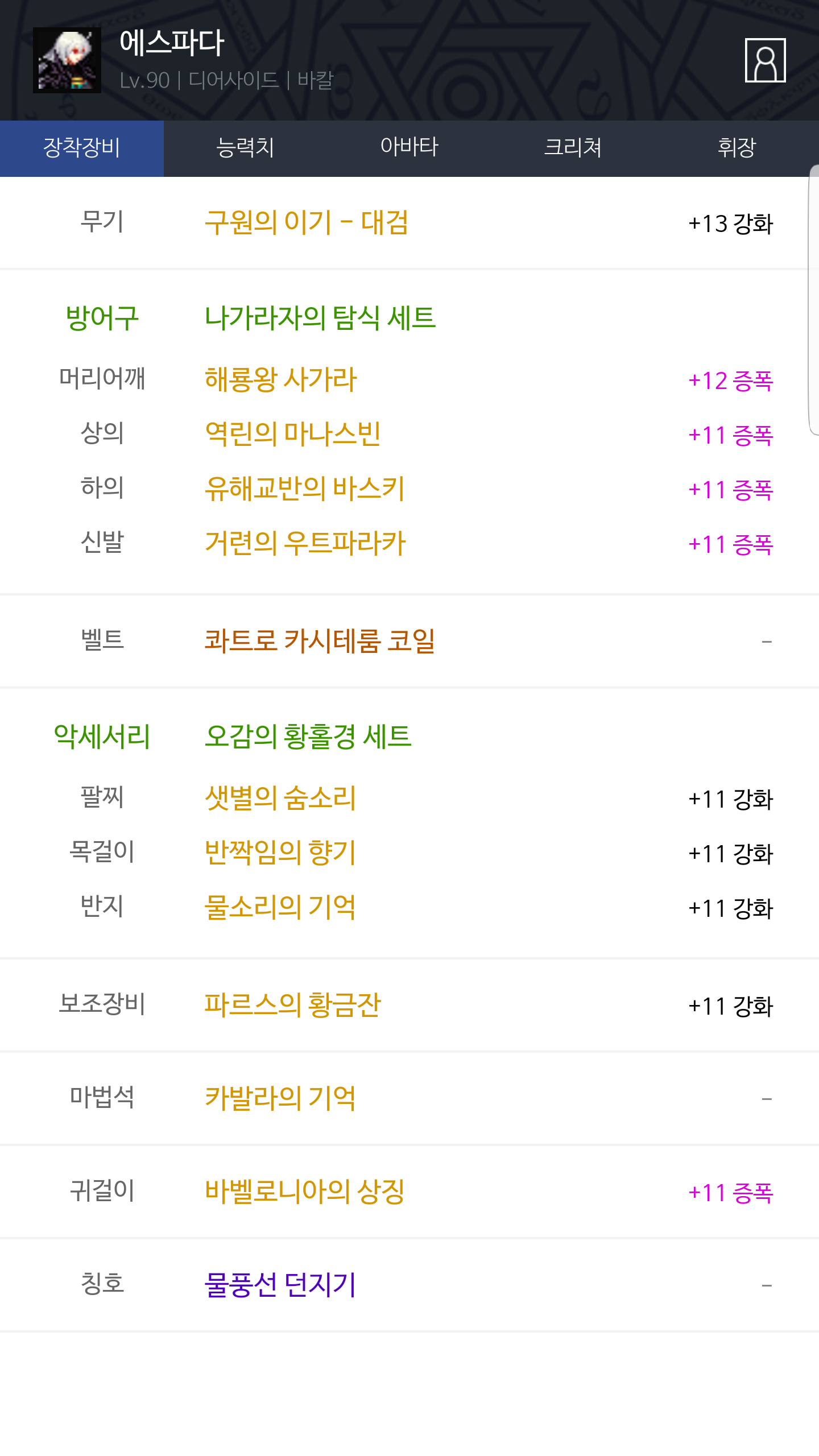Open earring 바벨로니아의 상징
The height and width of the screenshot is (1456, 819).
[x=305, y=1192]
